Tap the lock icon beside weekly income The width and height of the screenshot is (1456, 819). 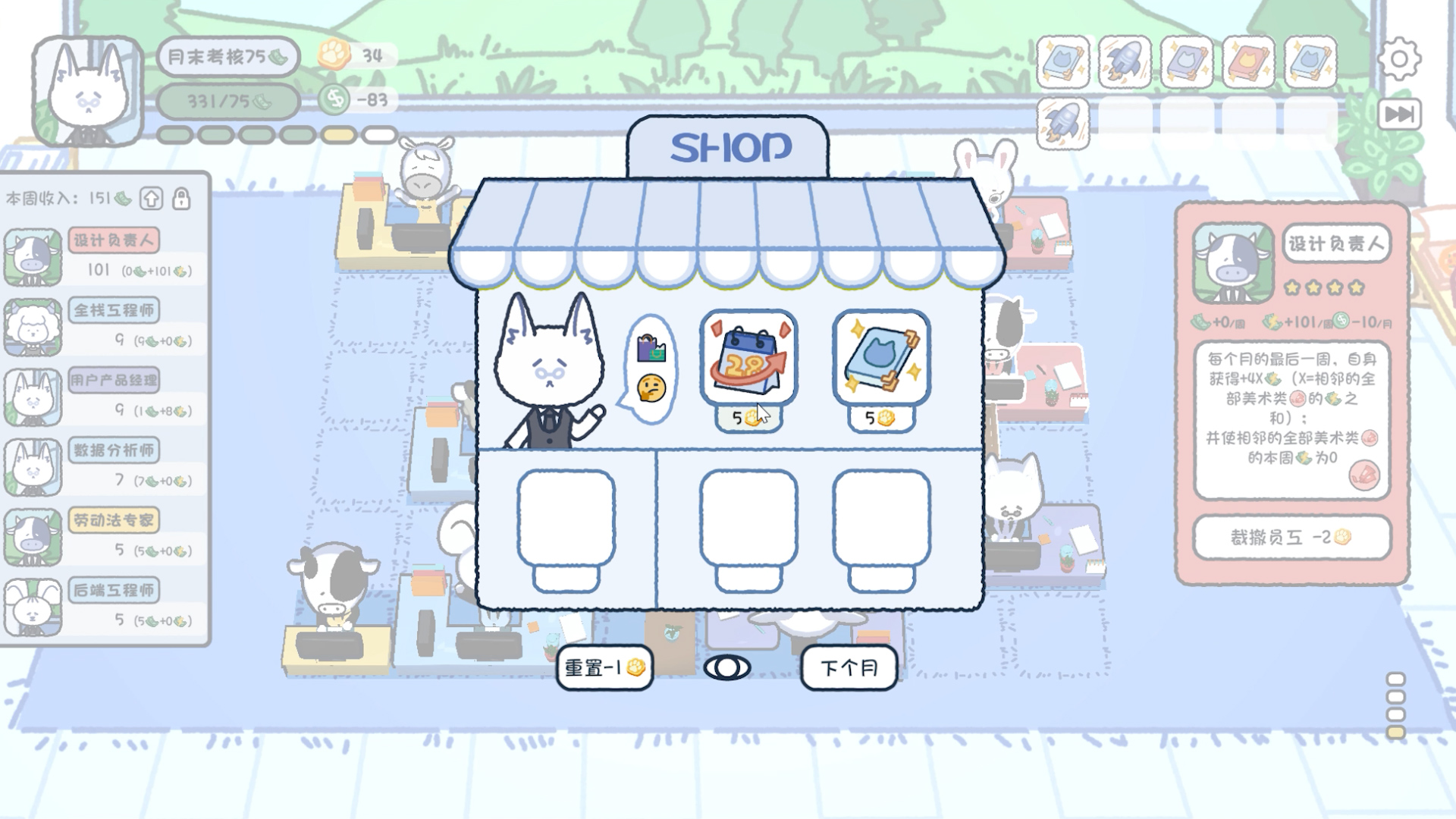(x=181, y=199)
